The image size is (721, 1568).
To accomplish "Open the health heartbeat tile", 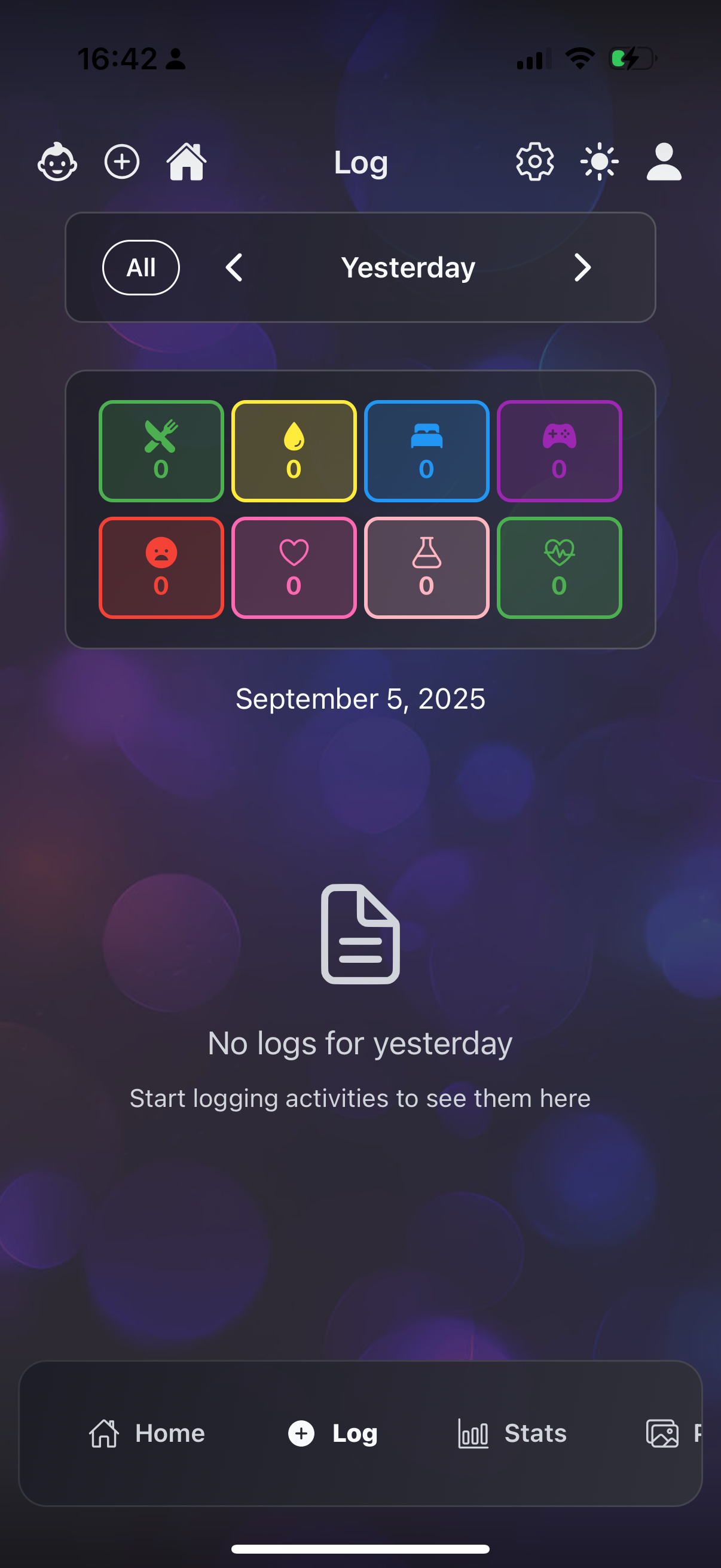I will click(x=559, y=568).
